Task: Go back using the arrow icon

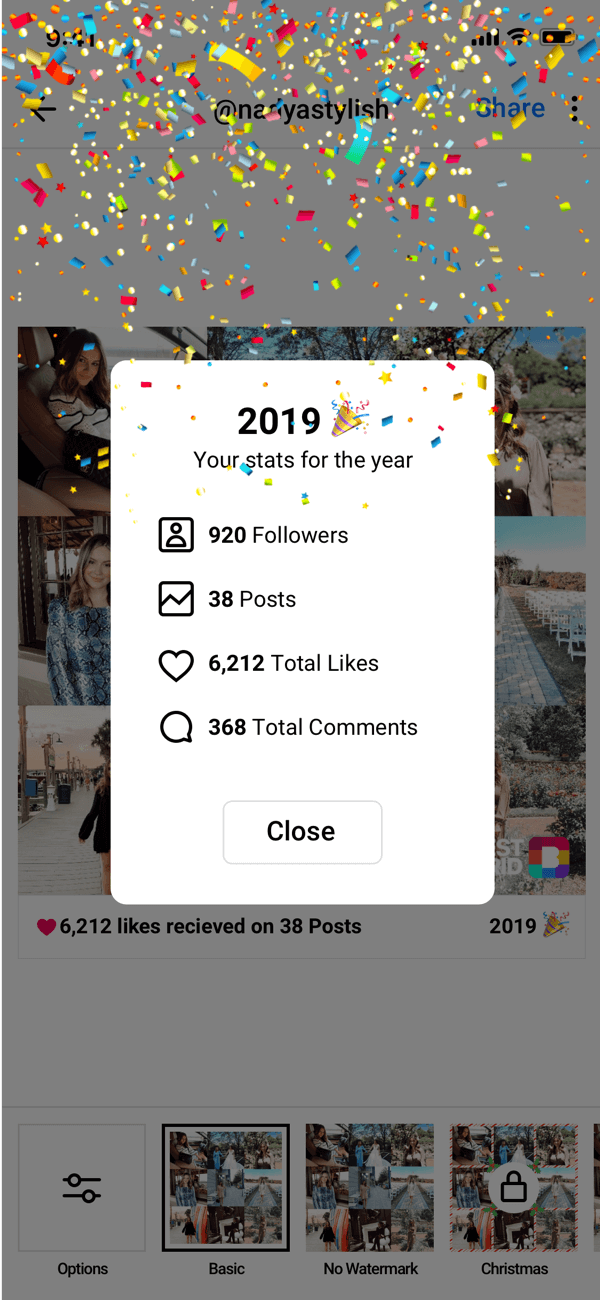Action: point(42,110)
